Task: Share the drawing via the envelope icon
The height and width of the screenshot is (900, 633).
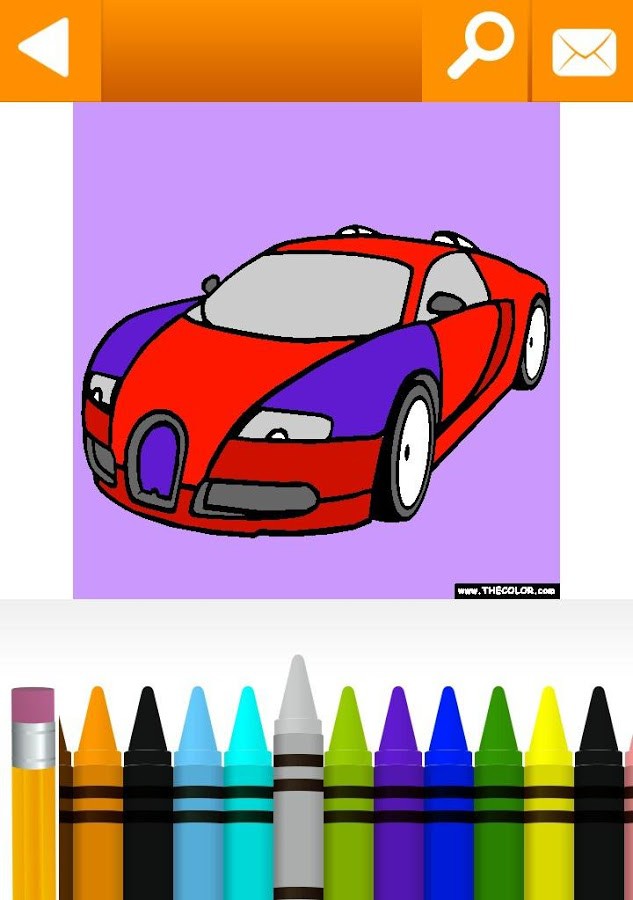Action: click(x=583, y=50)
